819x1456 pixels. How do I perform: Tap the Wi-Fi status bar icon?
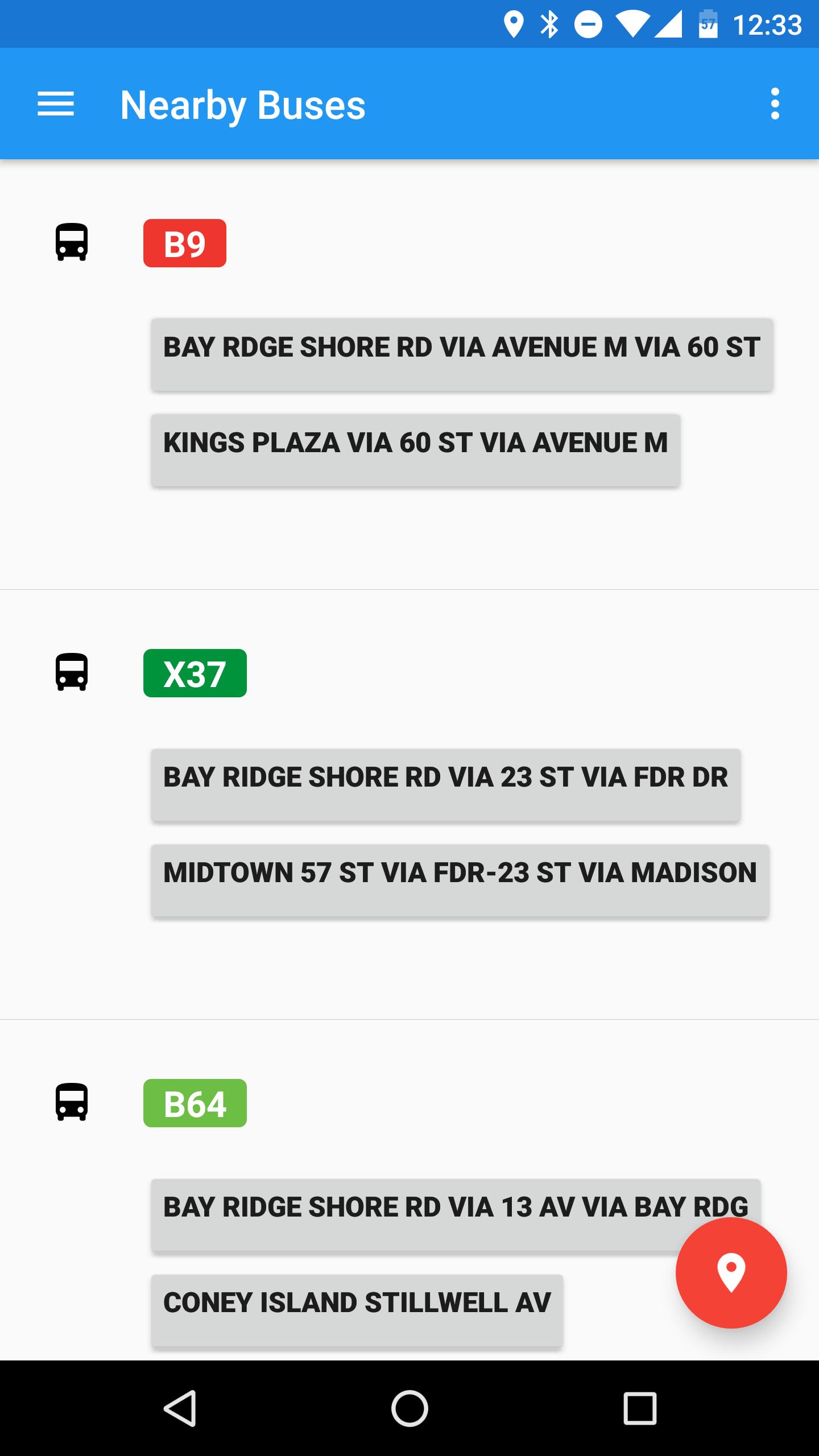(631, 24)
